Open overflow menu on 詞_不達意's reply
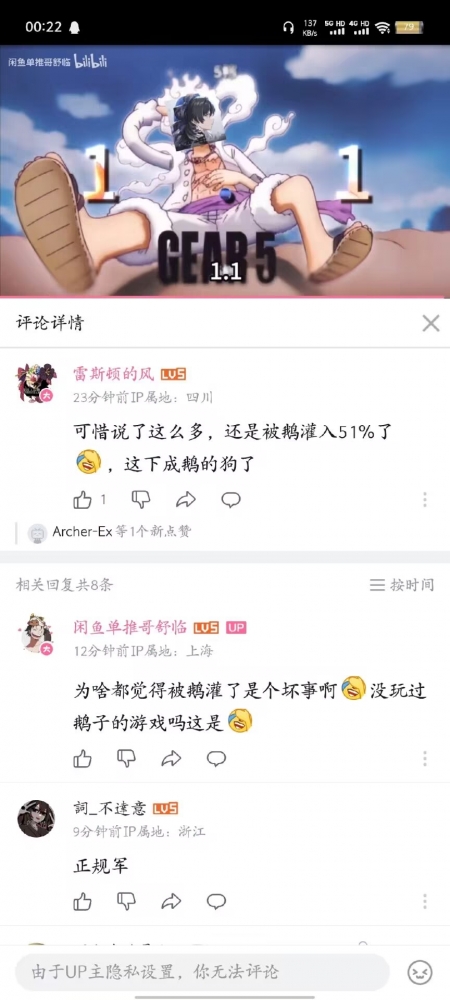 (425, 901)
